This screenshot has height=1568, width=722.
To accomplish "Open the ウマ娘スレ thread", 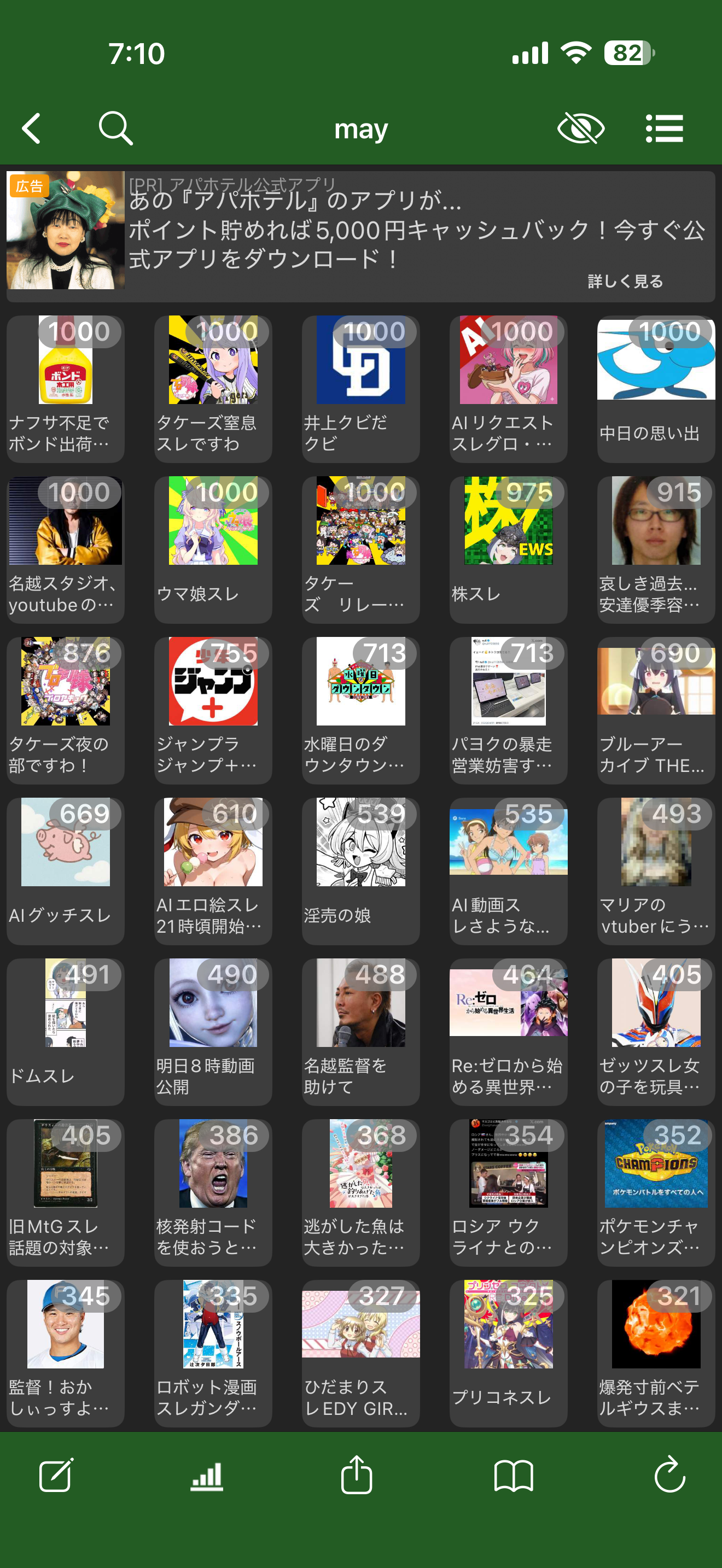I will pos(213,549).
